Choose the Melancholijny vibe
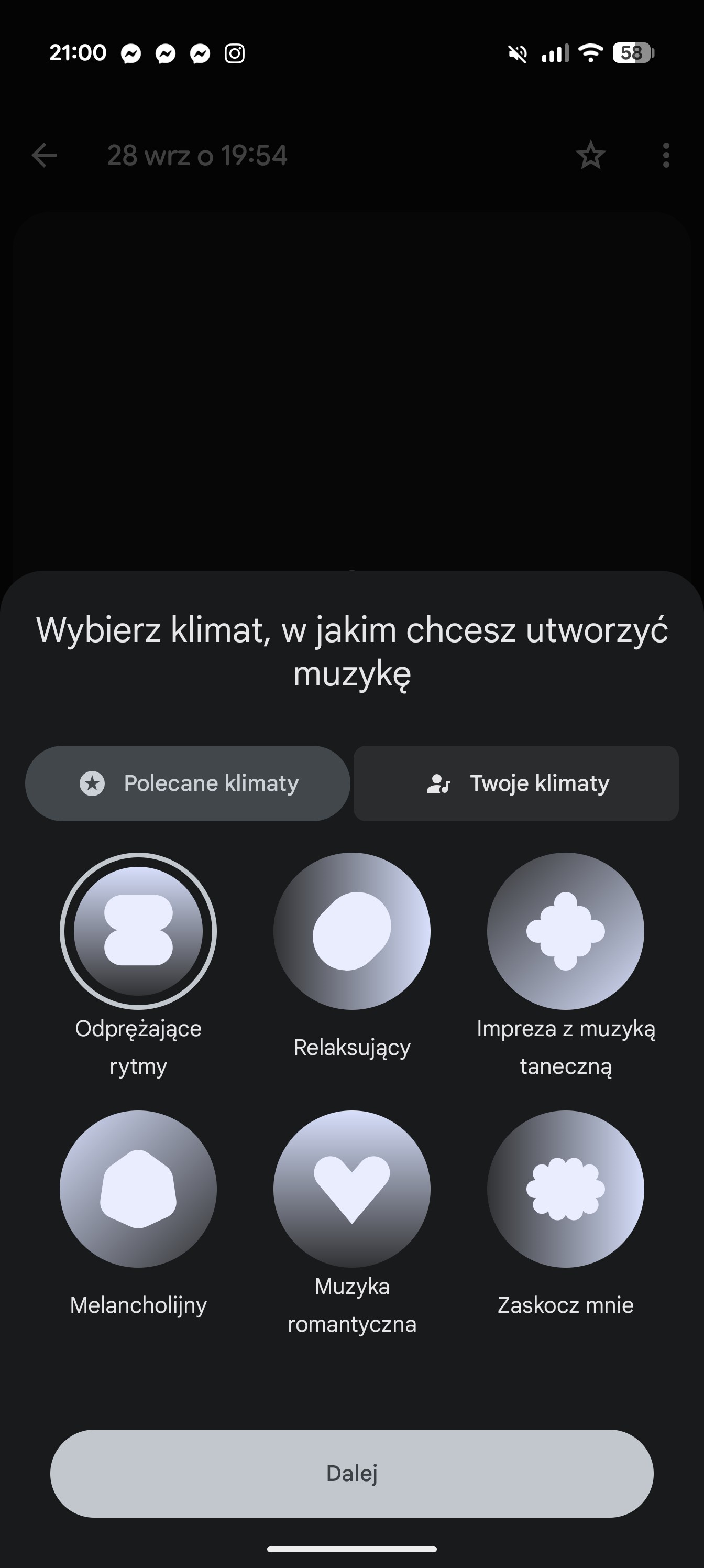This screenshot has height=1568, width=704. click(x=138, y=1188)
